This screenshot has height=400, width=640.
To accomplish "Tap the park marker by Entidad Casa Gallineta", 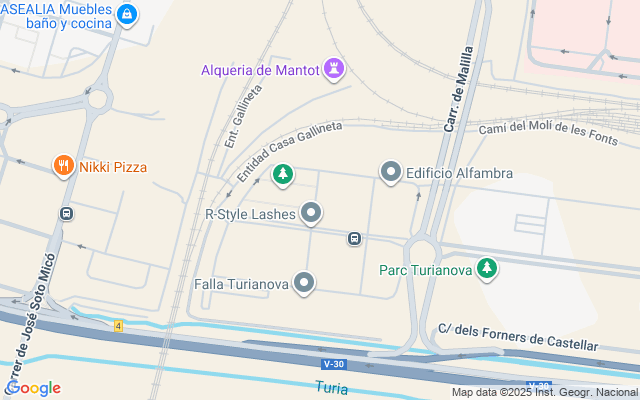I will pos(283,175).
